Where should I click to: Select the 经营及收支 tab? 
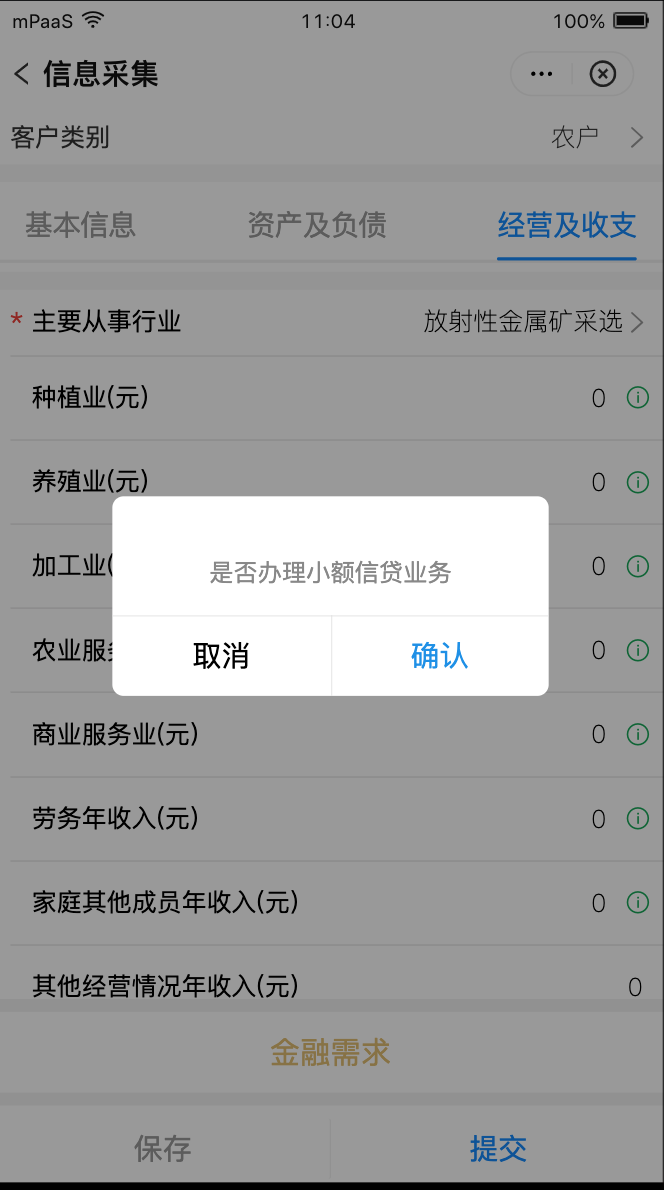point(567,225)
